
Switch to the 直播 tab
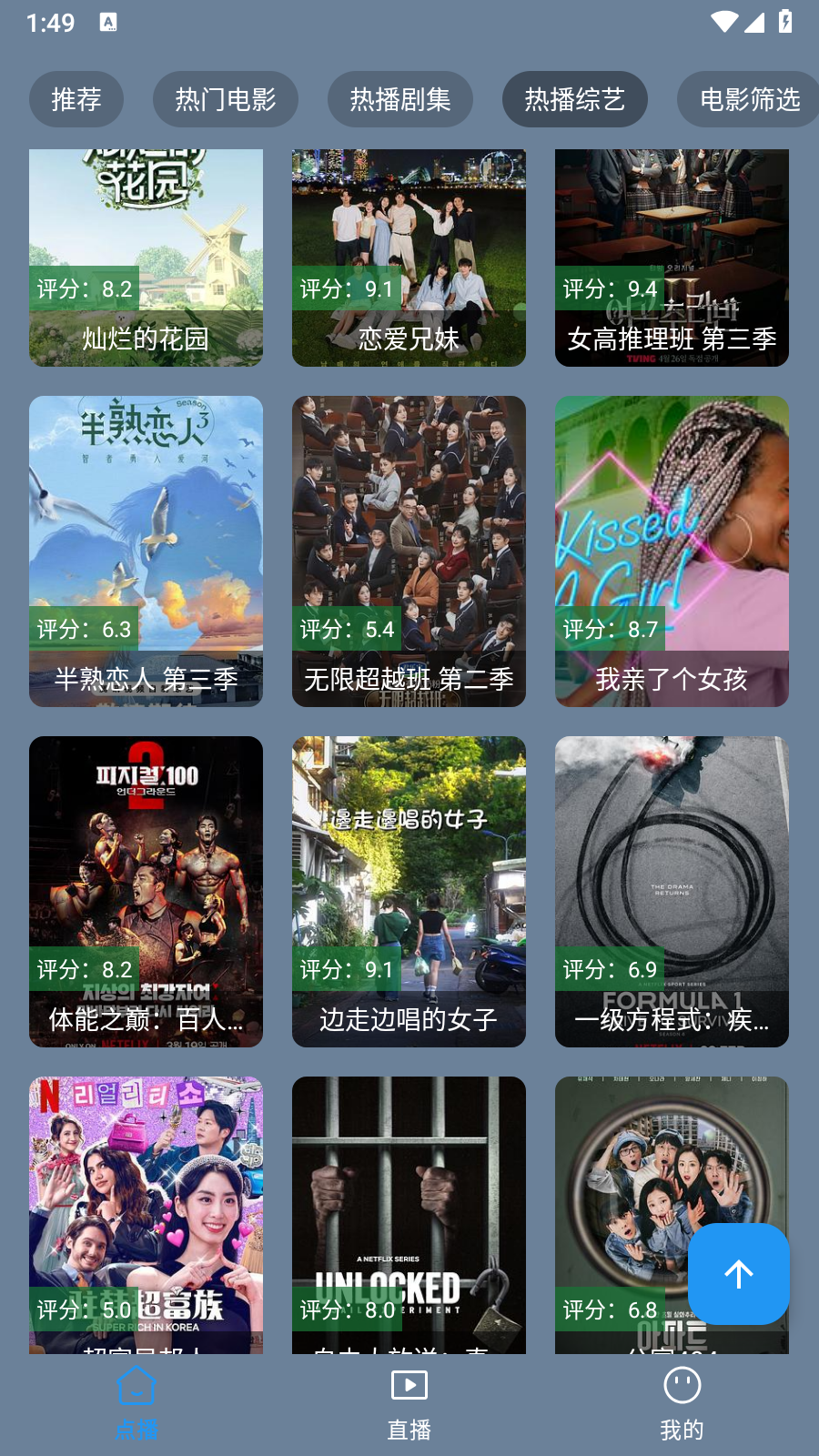pyautogui.click(x=409, y=1406)
